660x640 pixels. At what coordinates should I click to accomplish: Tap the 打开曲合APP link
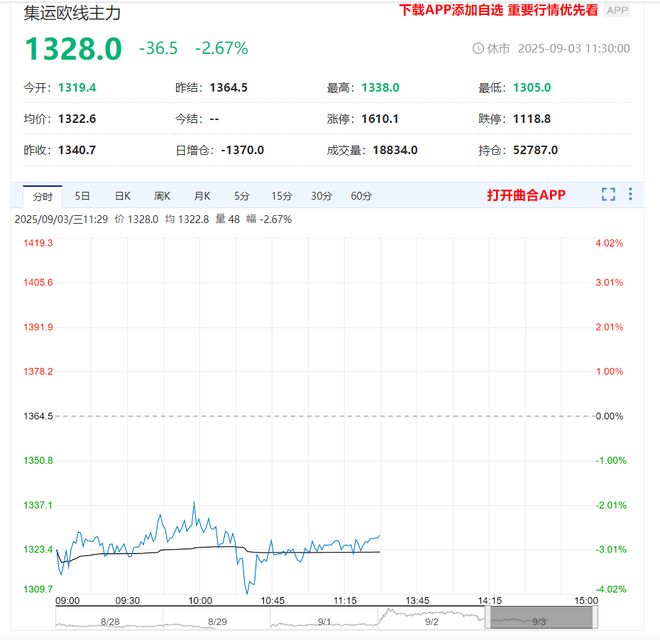[x=526, y=196]
